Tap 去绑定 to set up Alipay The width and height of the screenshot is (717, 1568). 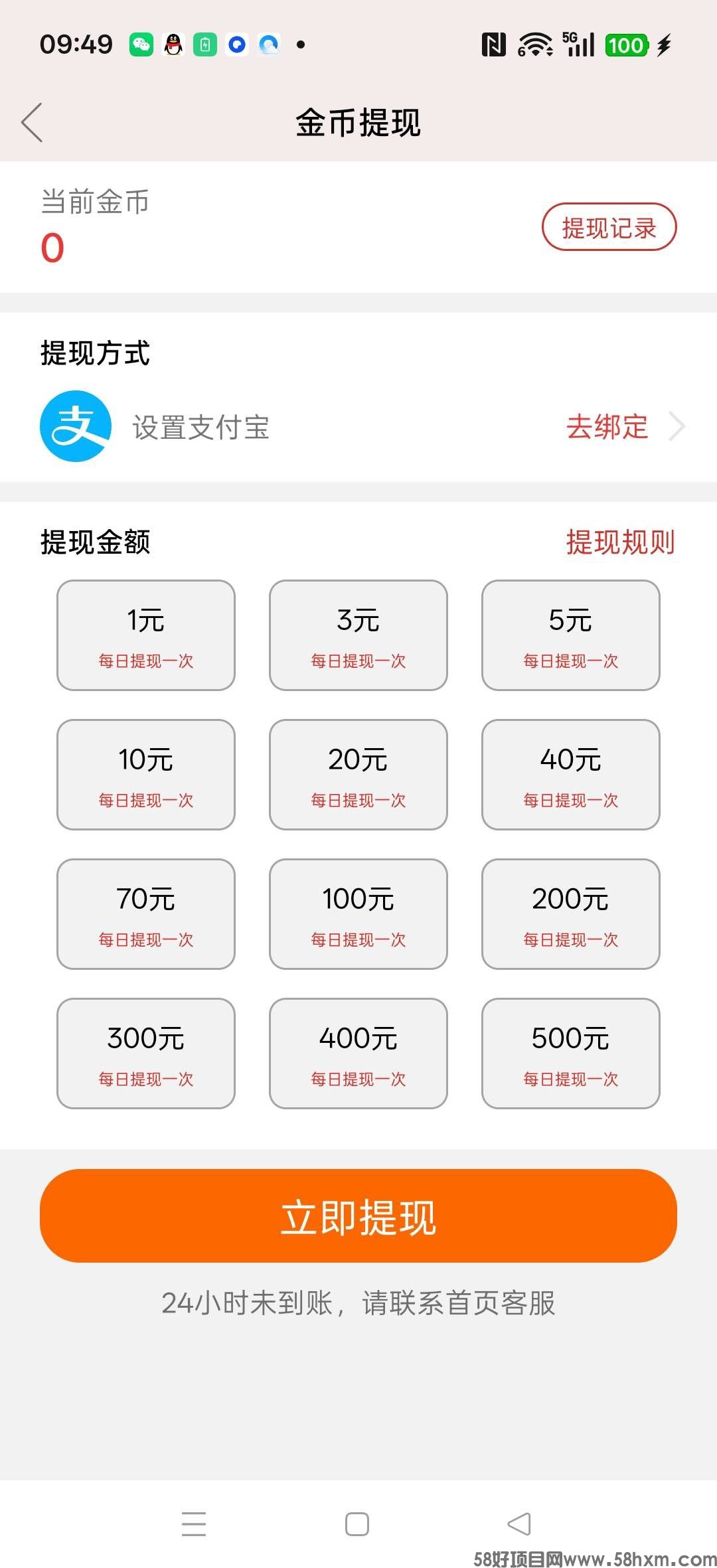pos(606,428)
